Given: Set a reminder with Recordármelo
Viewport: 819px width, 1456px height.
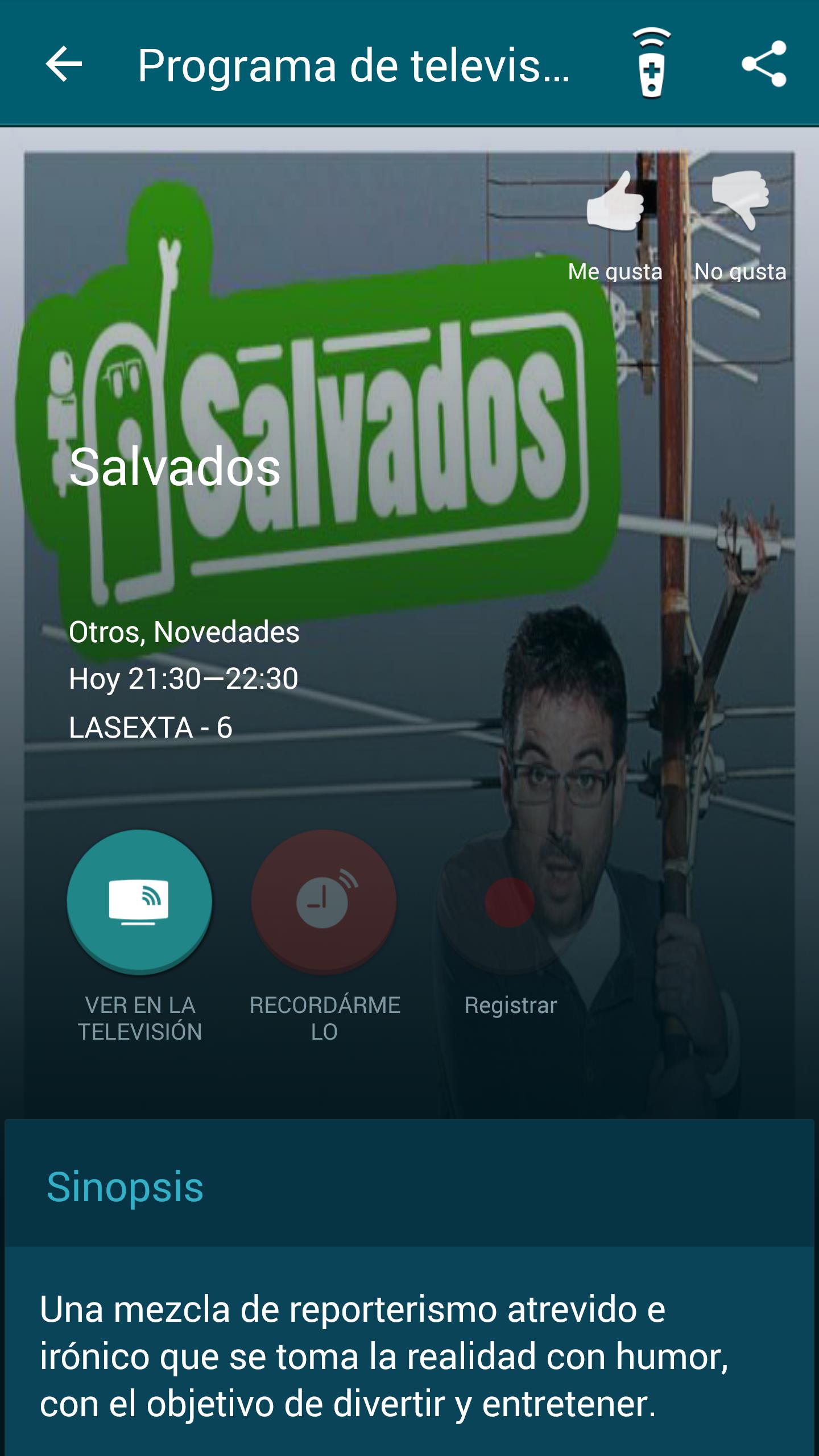Looking at the screenshot, I should point(324,901).
